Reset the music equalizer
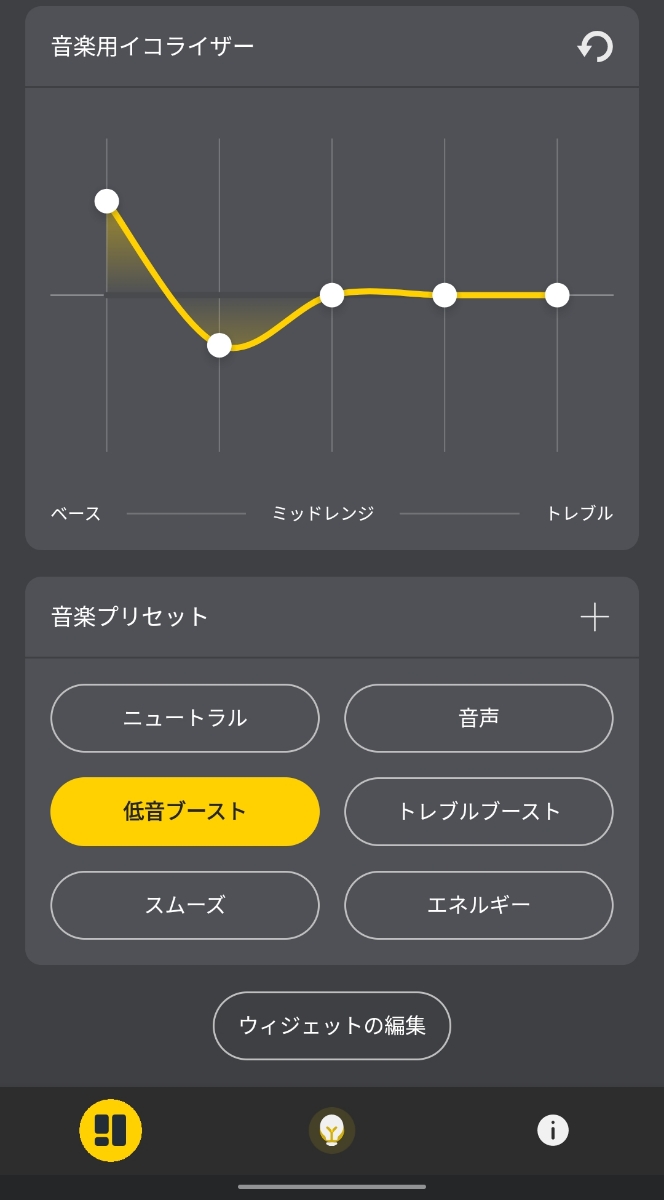Image resolution: width=664 pixels, height=1200 pixels. tap(595, 47)
